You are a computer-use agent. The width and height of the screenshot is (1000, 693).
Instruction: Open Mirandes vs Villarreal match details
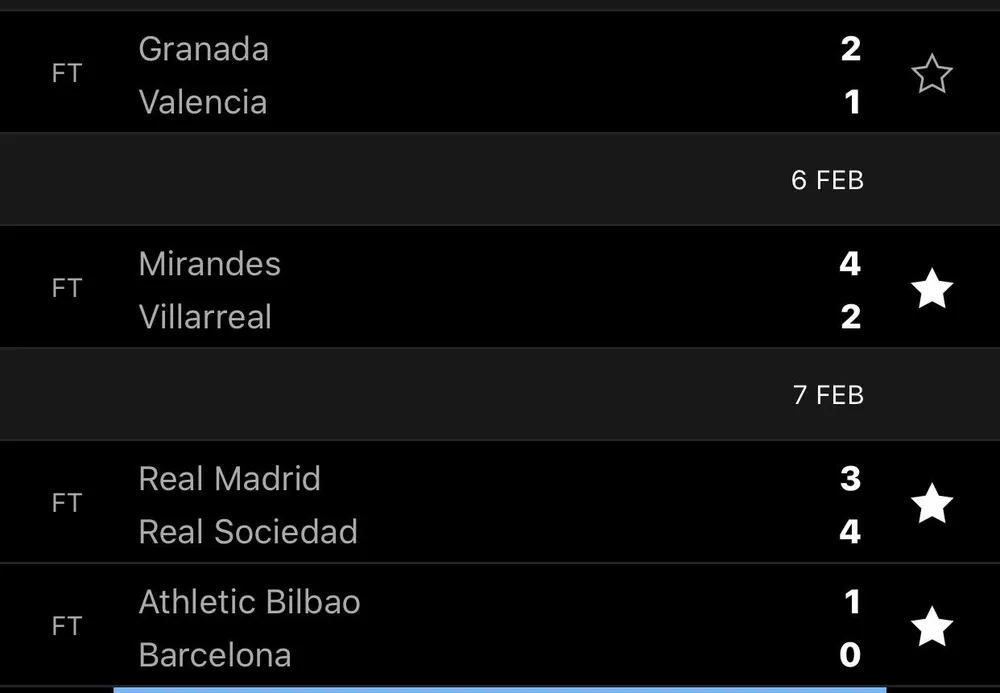coord(450,290)
